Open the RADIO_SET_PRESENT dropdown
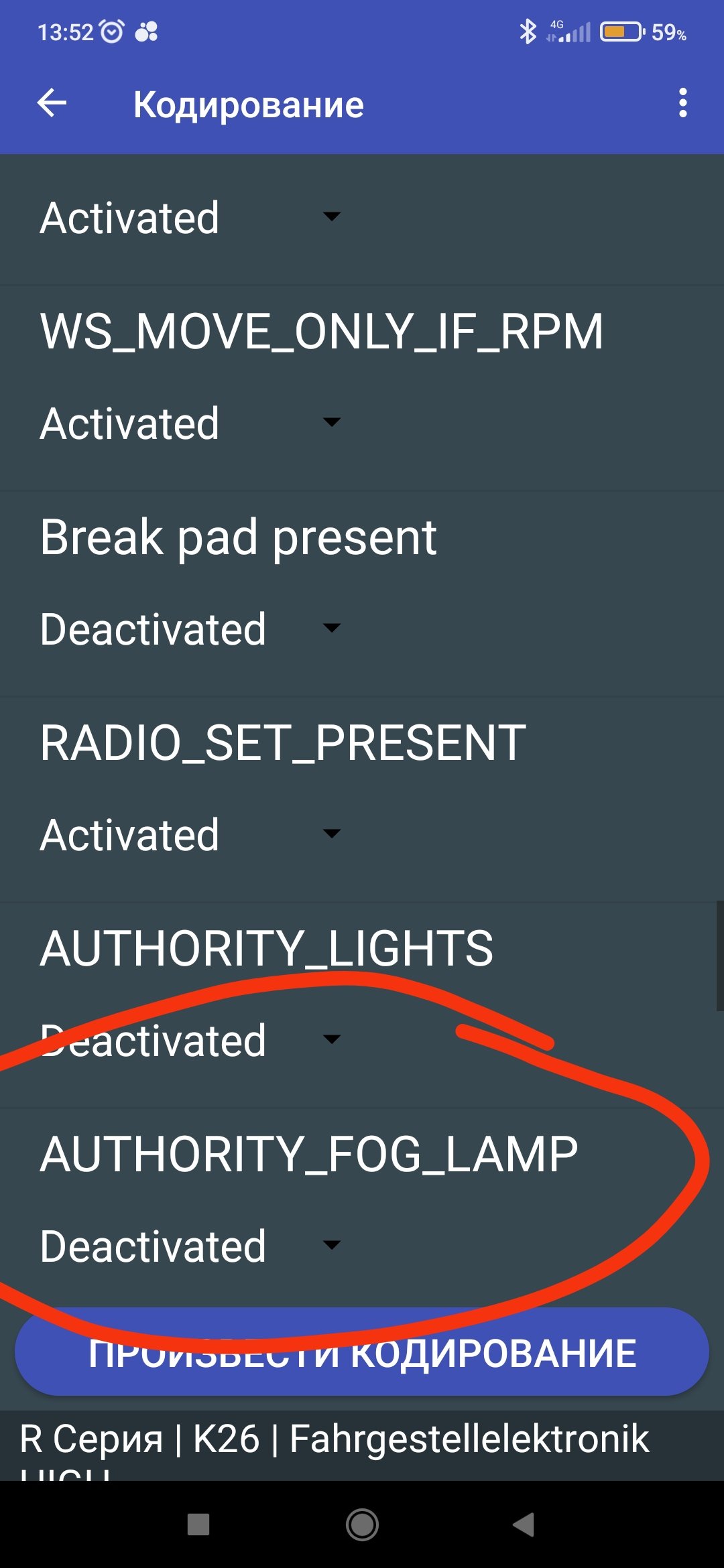 click(191, 835)
